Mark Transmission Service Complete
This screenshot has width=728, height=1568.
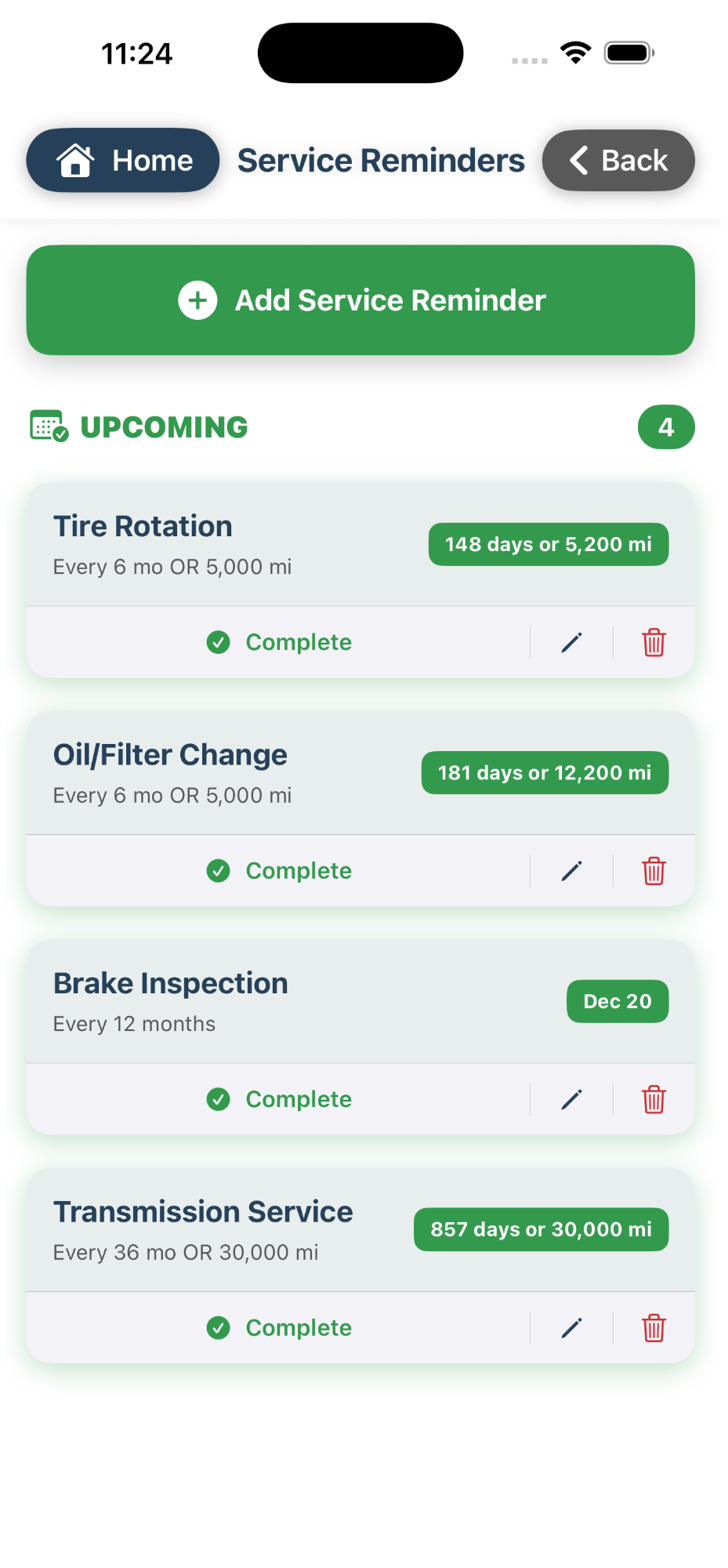278,1327
